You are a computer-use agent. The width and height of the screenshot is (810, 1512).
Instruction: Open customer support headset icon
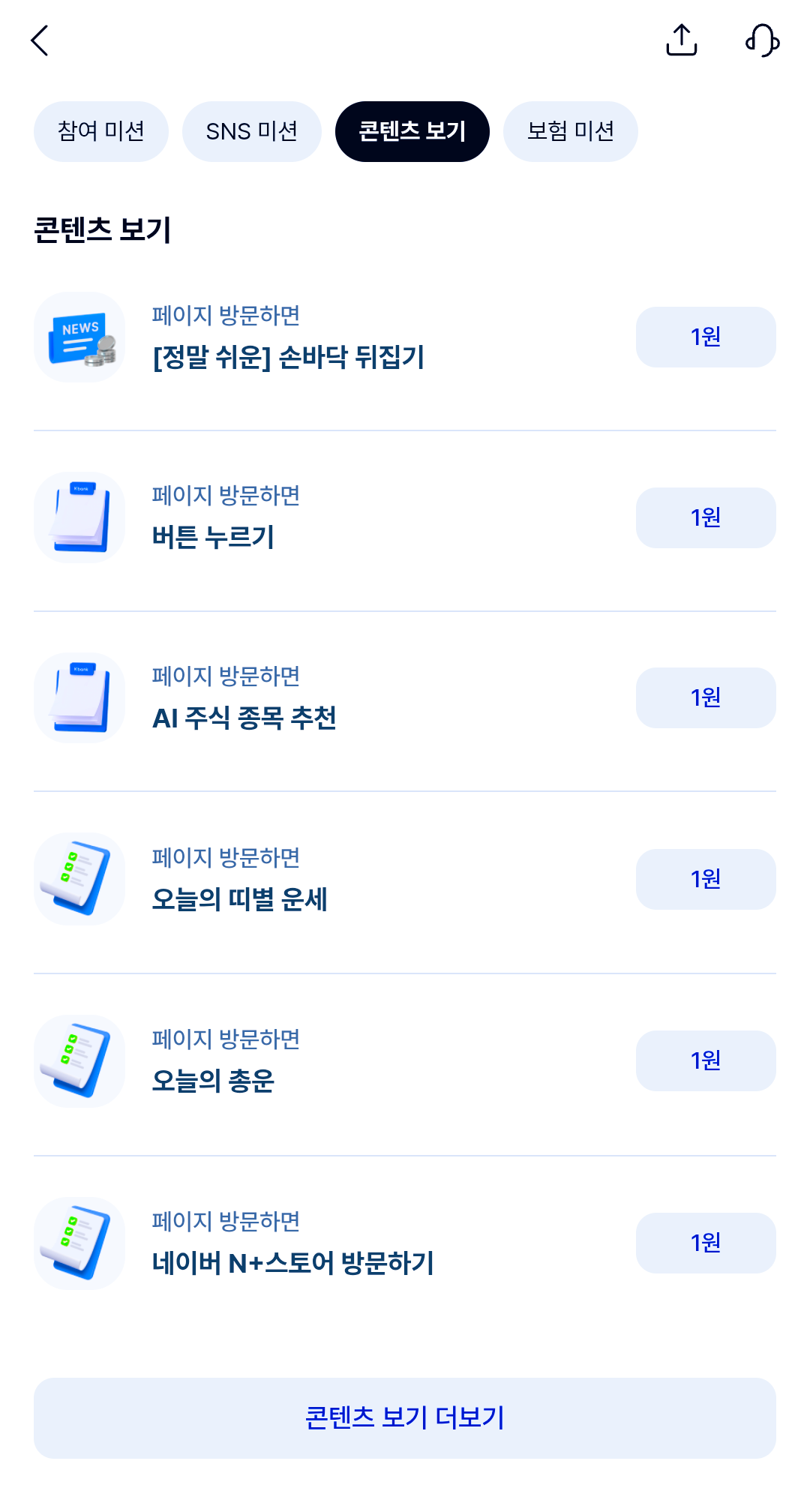tap(762, 40)
